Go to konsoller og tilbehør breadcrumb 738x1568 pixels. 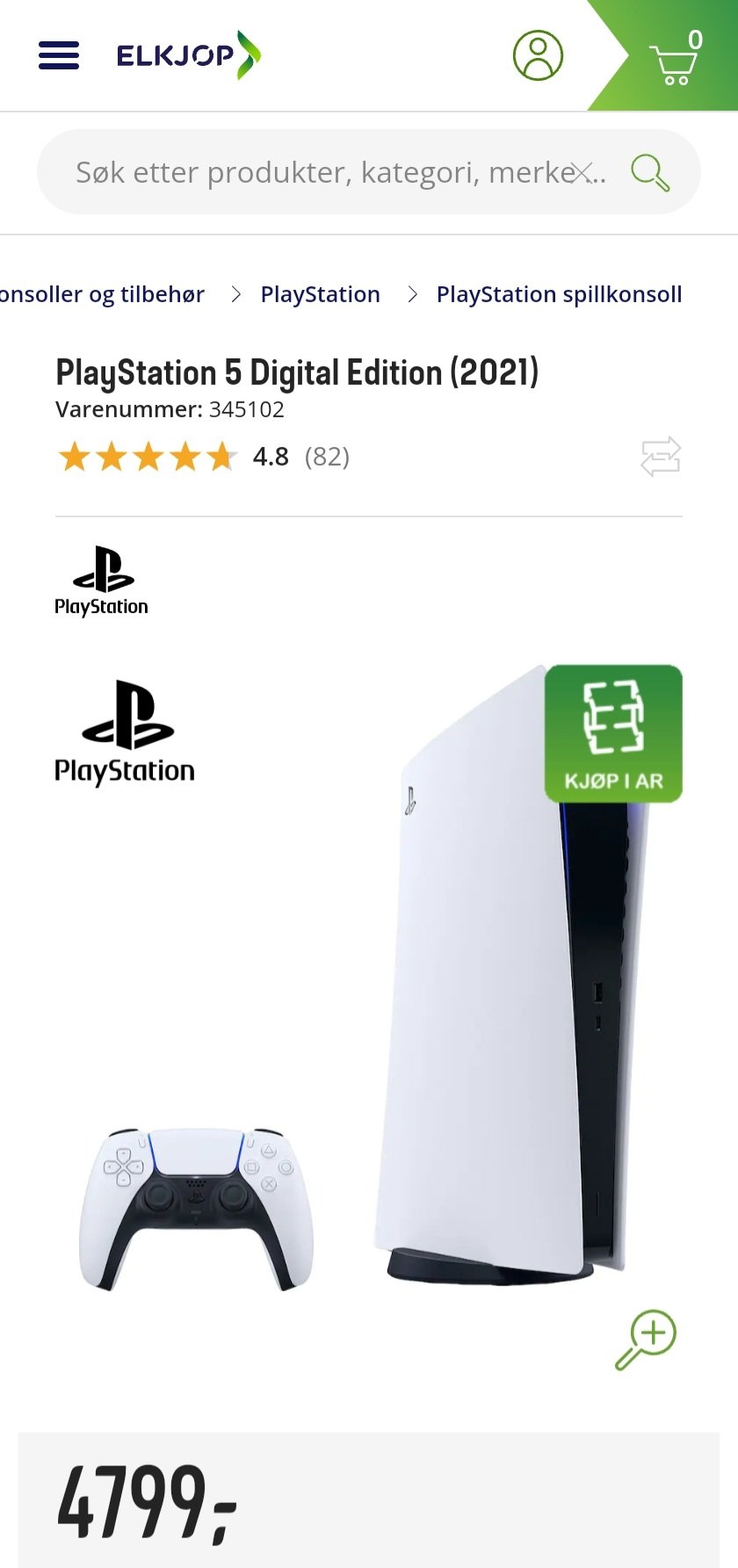click(x=102, y=294)
